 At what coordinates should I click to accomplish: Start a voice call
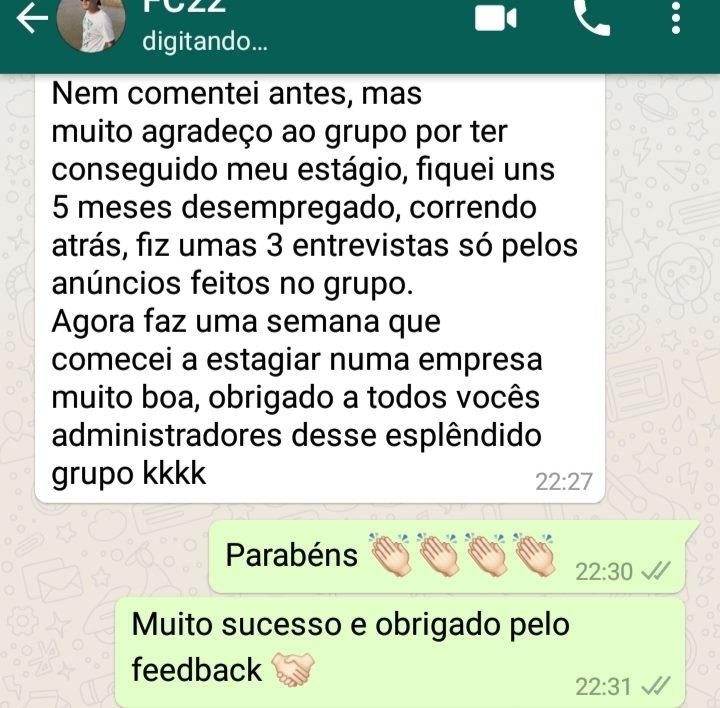pos(592,17)
